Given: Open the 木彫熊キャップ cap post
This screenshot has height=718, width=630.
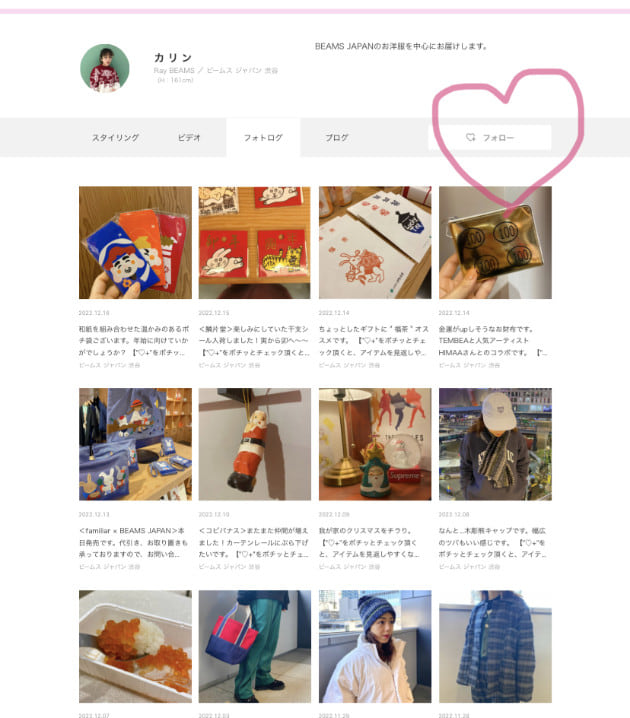Looking at the screenshot, I should point(495,444).
